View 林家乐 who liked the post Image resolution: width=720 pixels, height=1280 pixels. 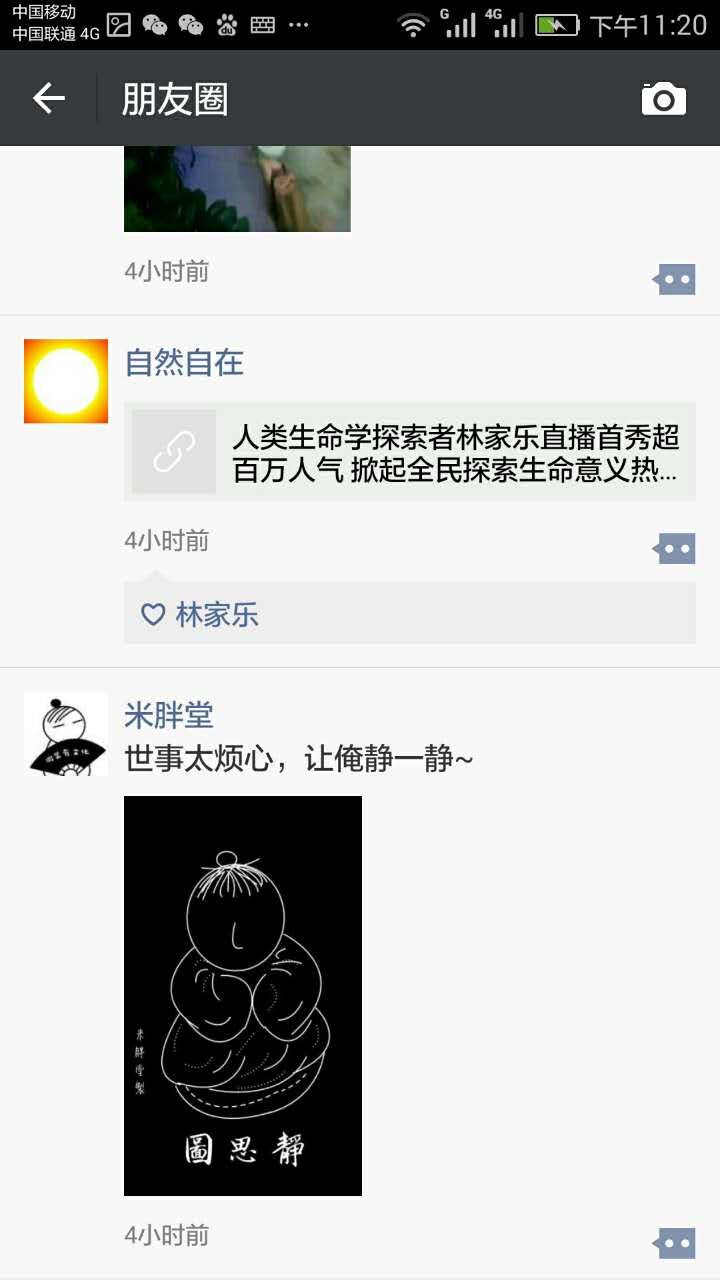[x=217, y=614]
